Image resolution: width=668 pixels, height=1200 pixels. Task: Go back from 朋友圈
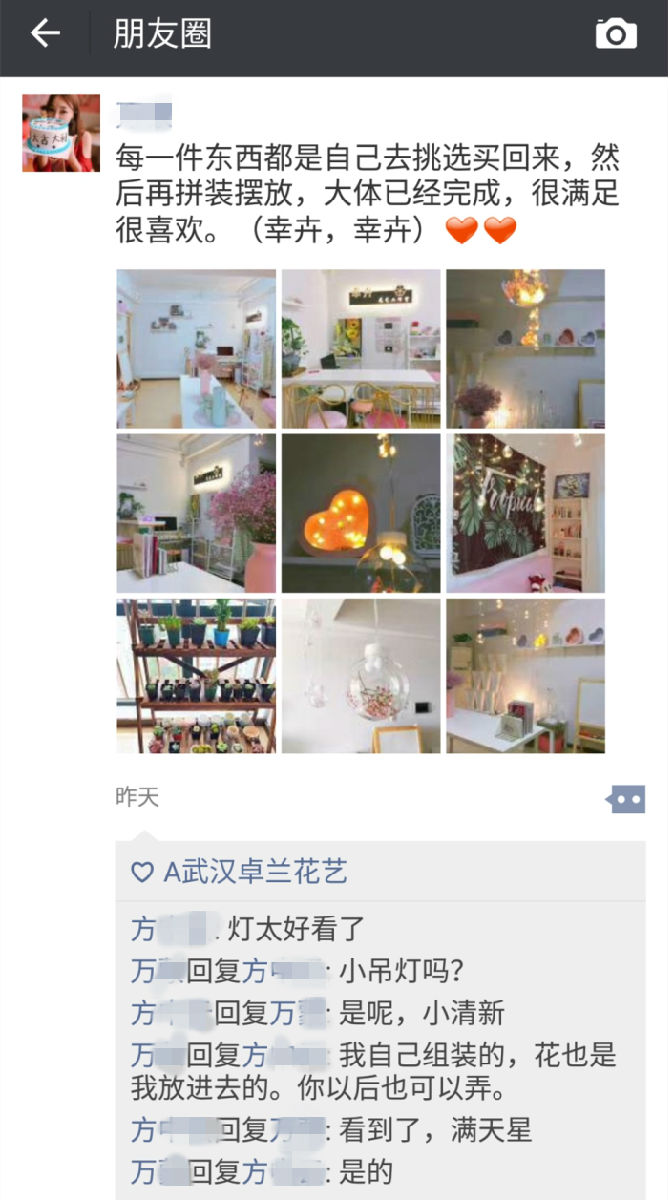(45, 35)
